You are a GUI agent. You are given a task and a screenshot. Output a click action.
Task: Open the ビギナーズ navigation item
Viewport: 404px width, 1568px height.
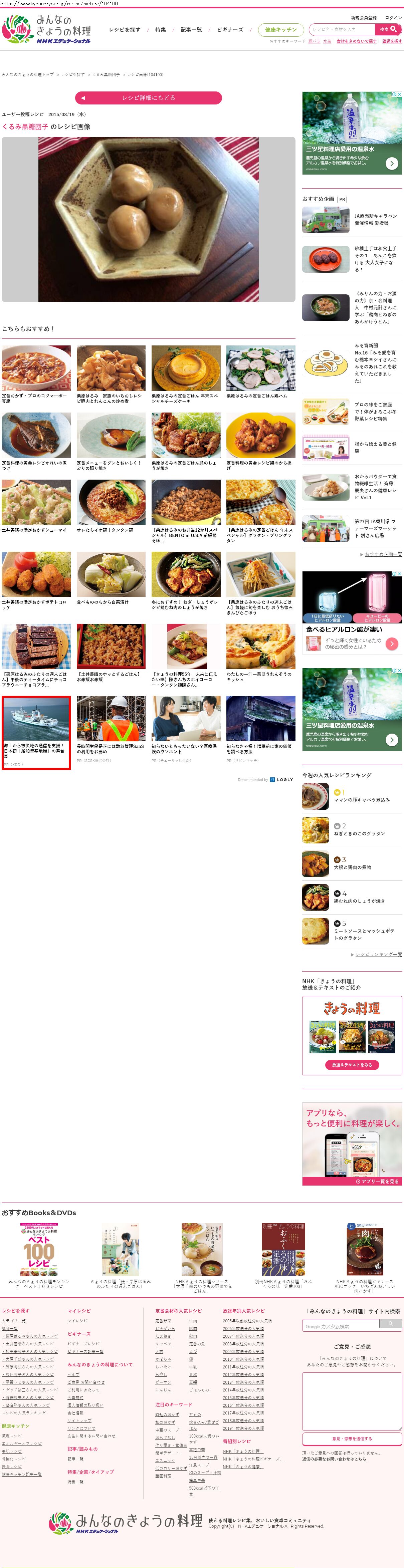coord(230,30)
